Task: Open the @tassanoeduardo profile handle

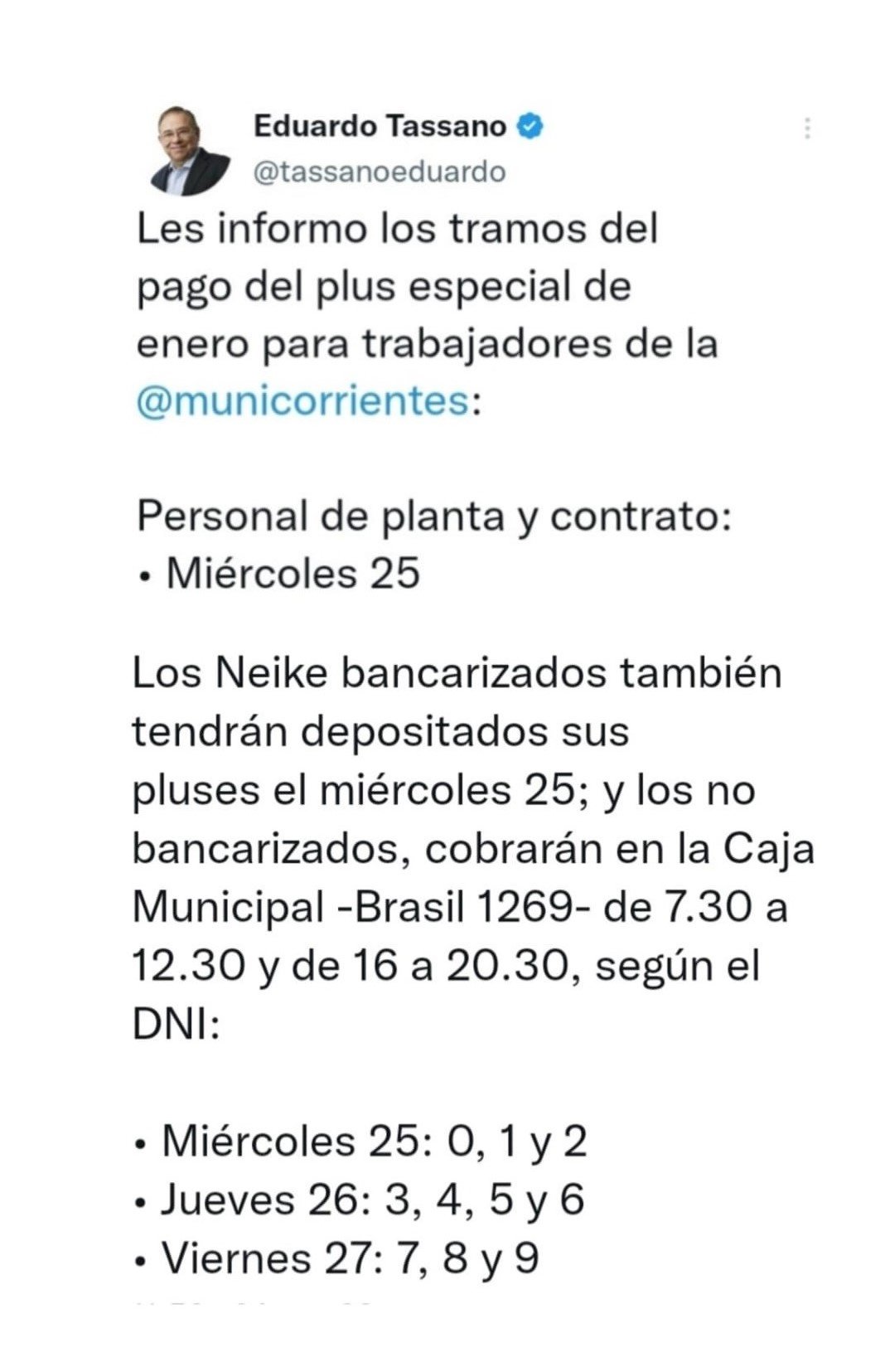Action: pos(379,172)
